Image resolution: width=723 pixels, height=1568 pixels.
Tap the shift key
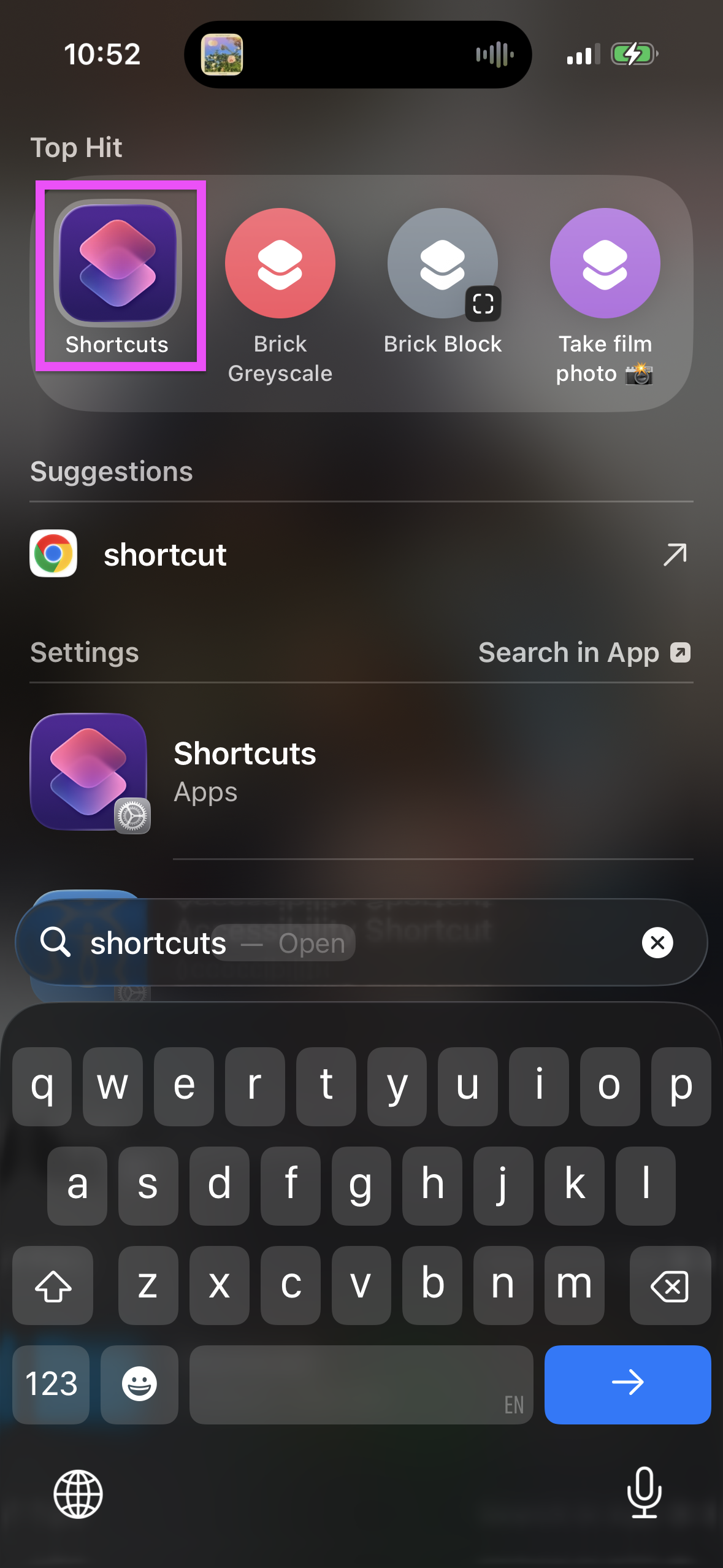tap(53, 1285)
